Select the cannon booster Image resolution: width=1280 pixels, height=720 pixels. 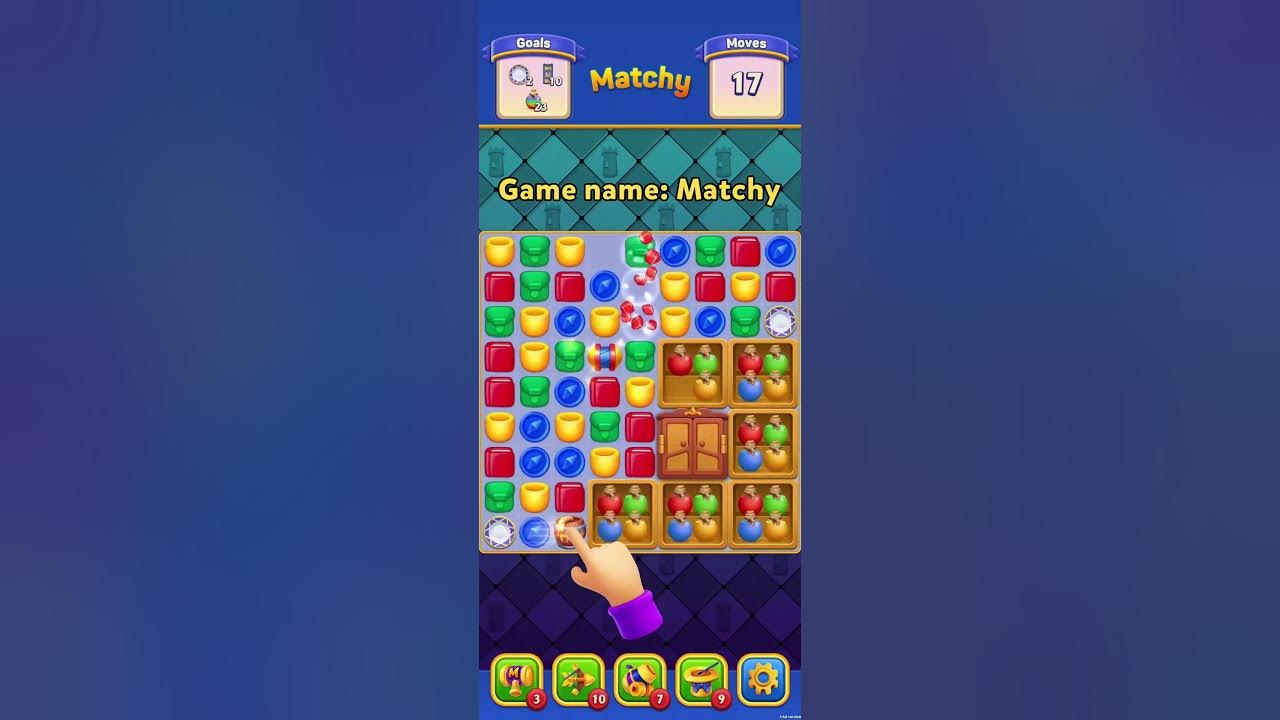[640, 679]
